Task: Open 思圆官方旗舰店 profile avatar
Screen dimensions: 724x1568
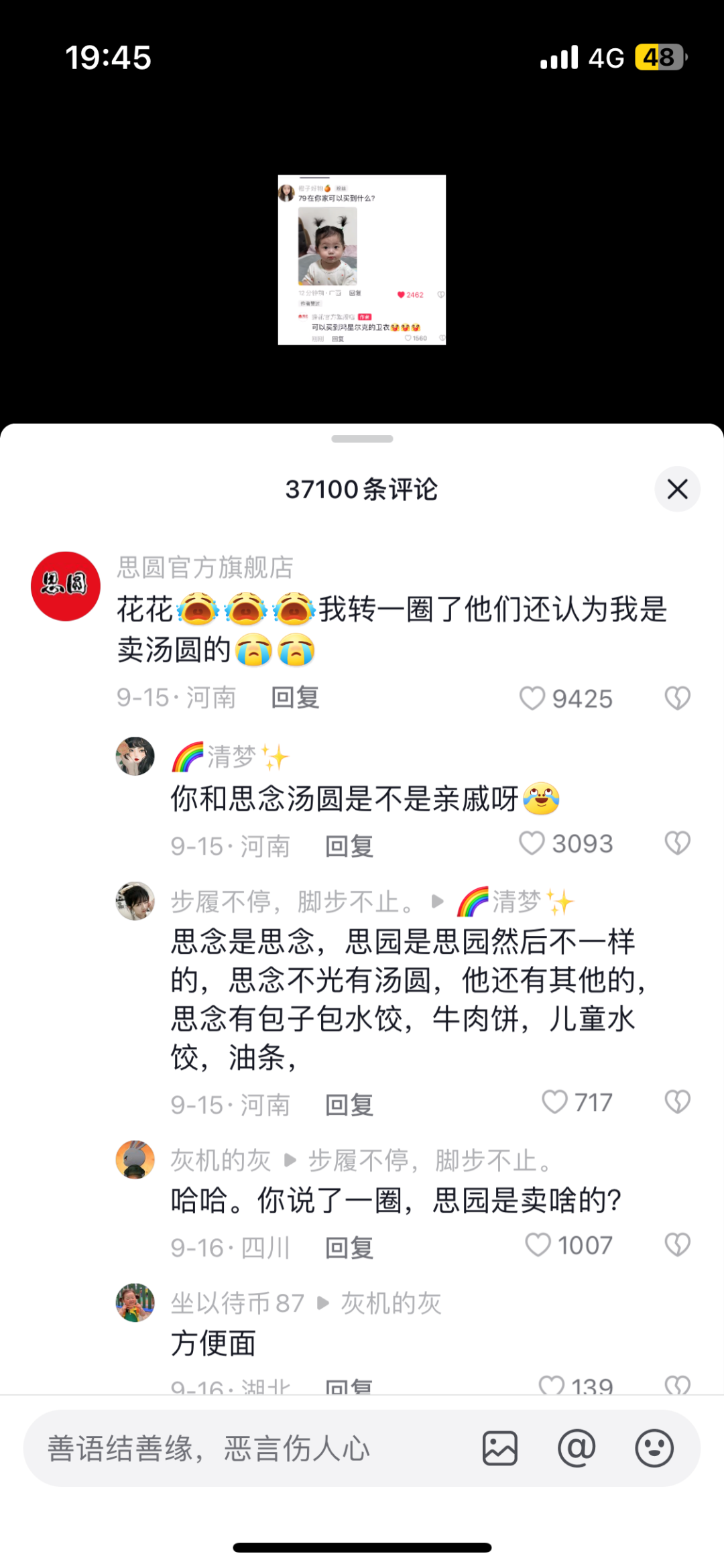Action: 66,586
